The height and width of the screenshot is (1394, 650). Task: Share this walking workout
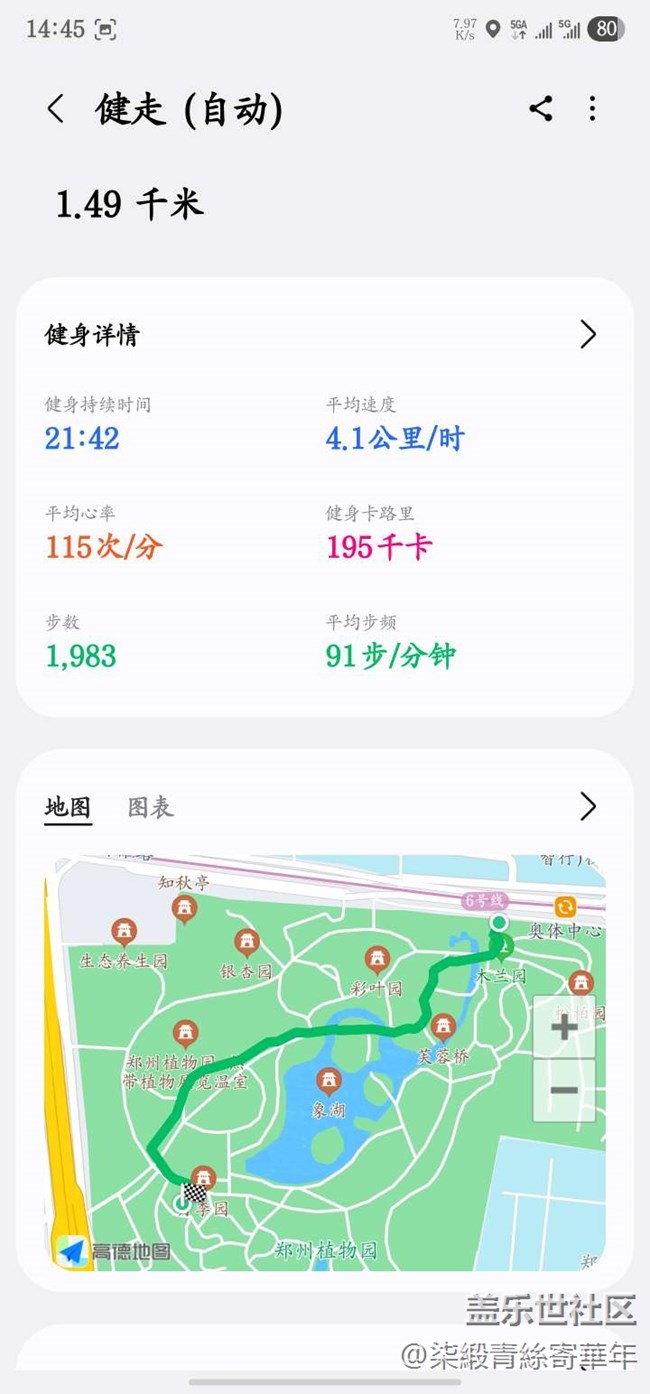[x=541, y=109]
